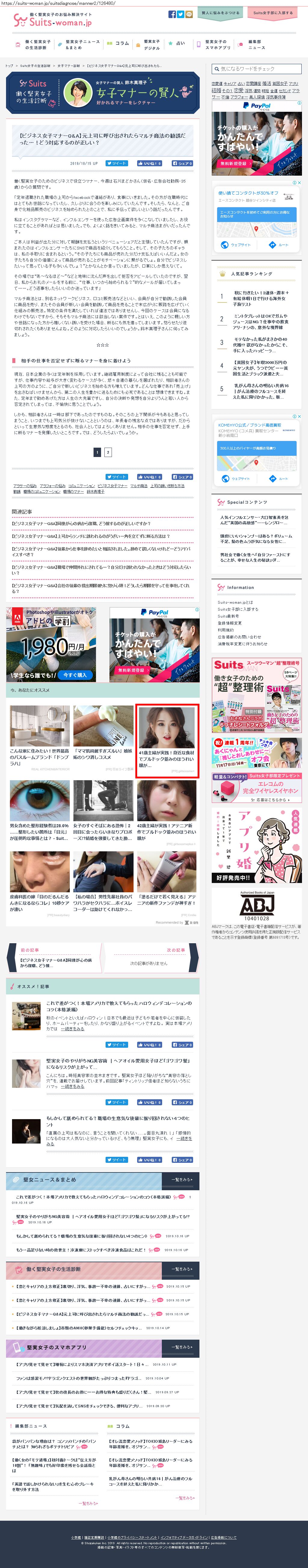Open related article about 上司からランチに誘われる
The image size is (308, 1568).
pos(91,536)
